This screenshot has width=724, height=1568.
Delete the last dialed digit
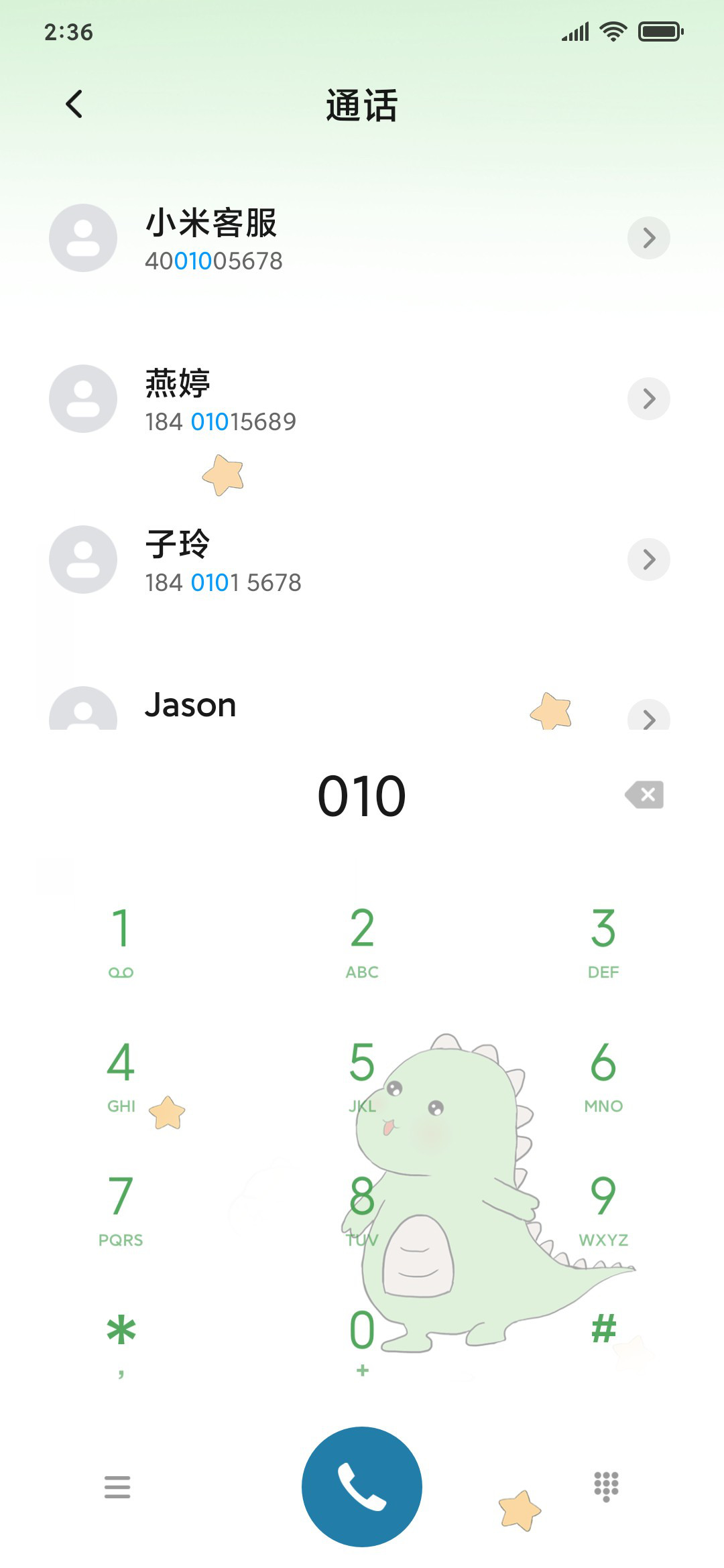tap(644, 795)
